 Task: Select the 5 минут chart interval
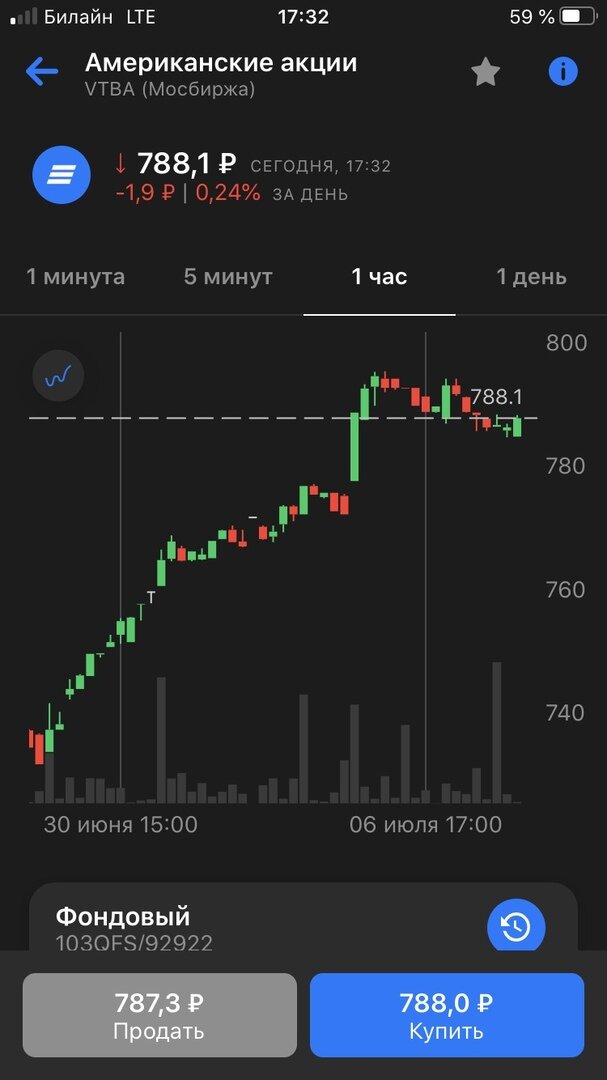coord(228,277)
